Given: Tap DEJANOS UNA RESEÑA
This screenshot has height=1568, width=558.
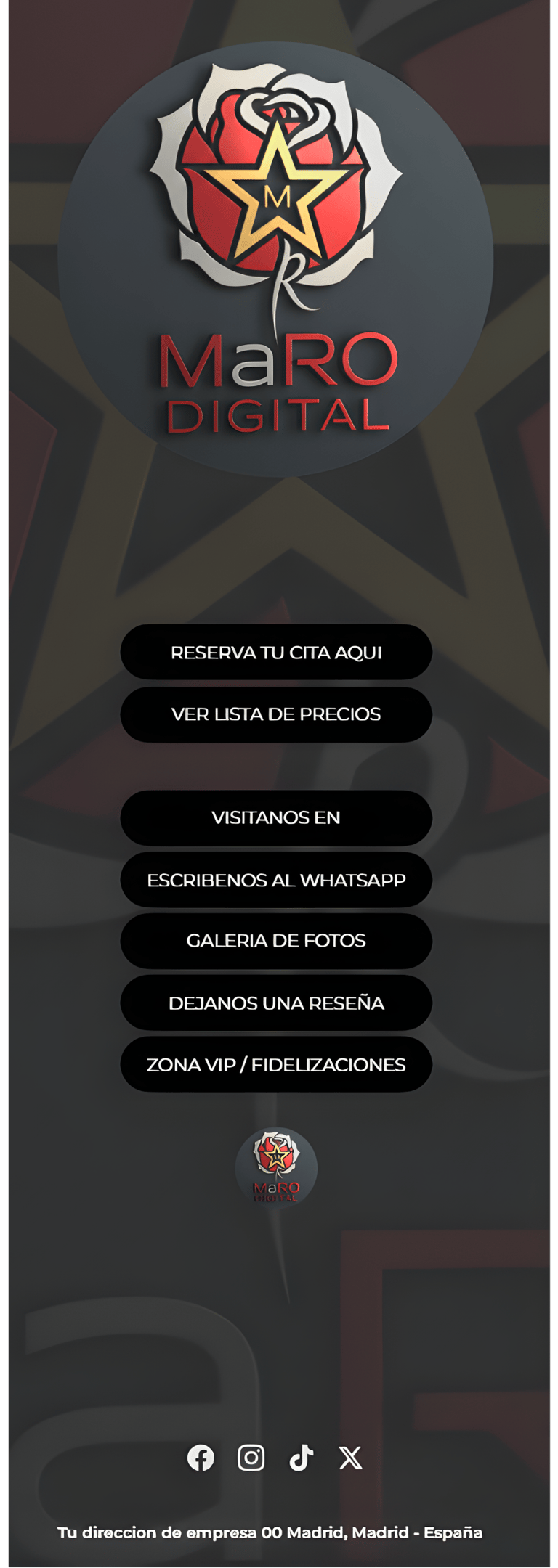Looking at the screenshot, I should [x=276, y=1003].
